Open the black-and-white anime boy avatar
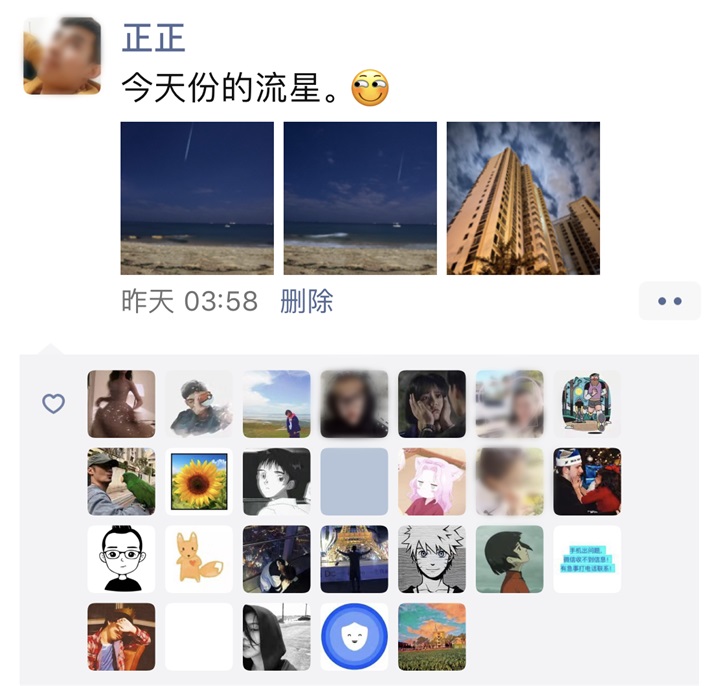728x686 pixels. pos(277,481)
